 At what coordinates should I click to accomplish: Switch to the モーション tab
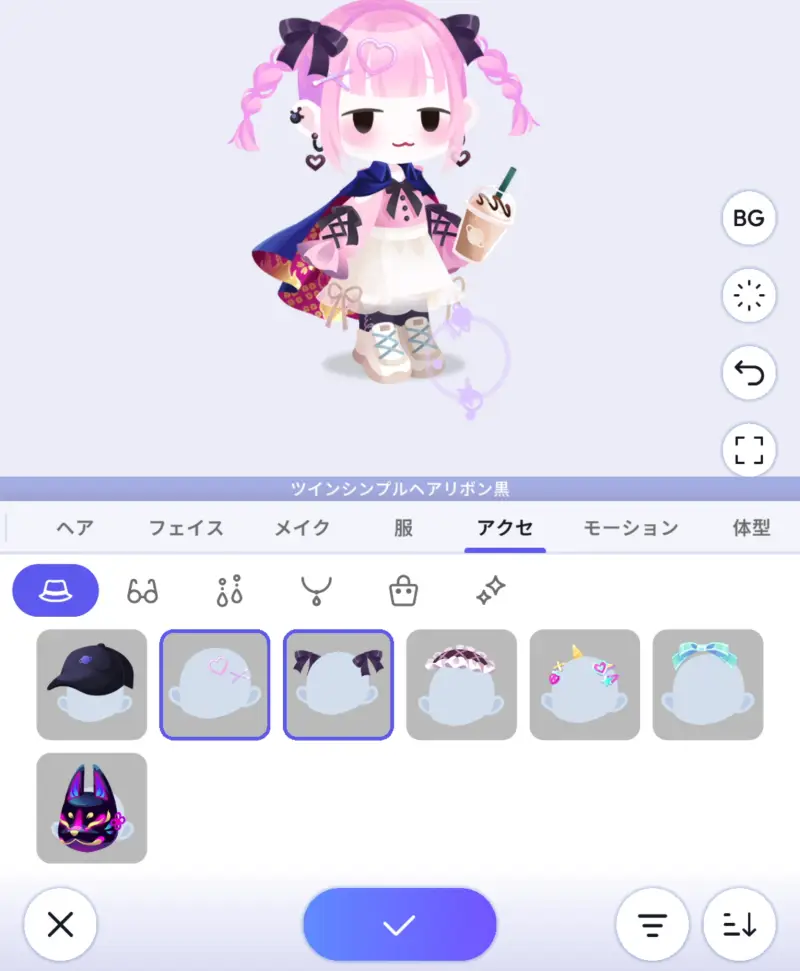[630, 529]
